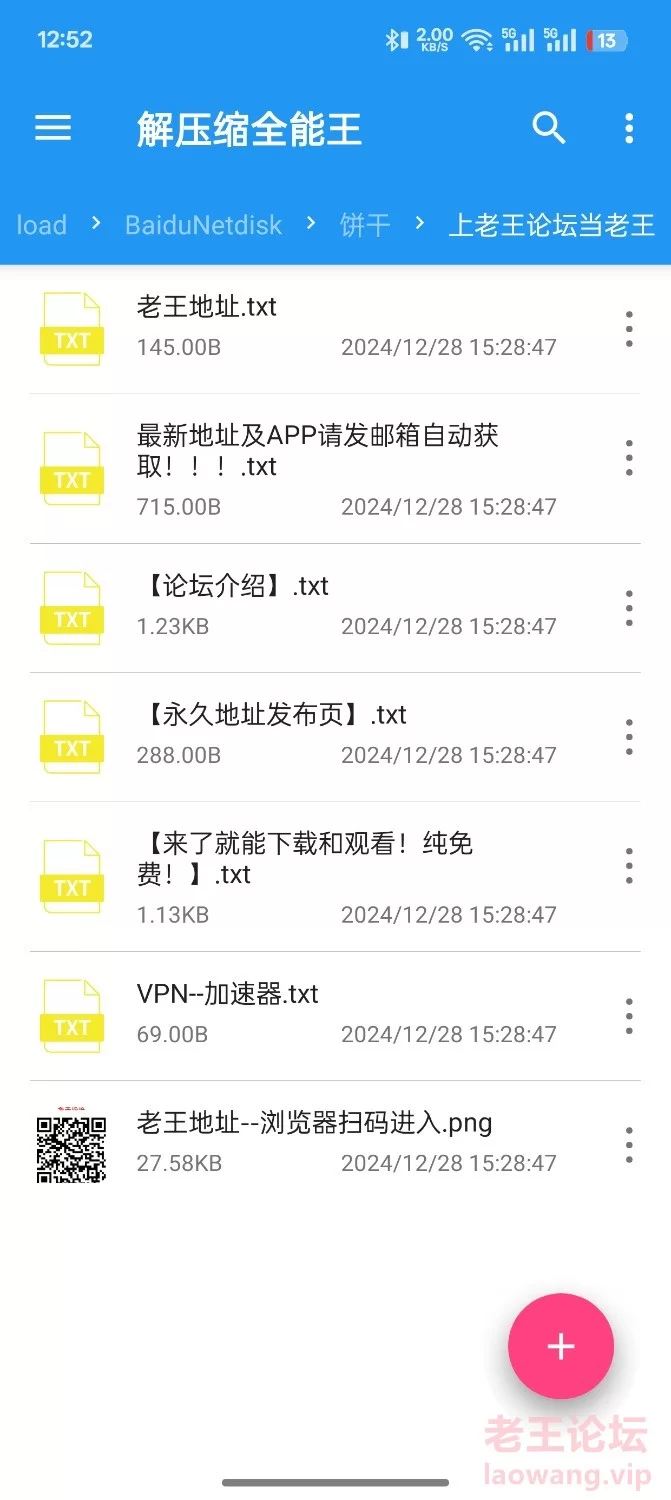
Task: Open options menu for 【永久地址发布页】.txt
Action: point(629,736)
